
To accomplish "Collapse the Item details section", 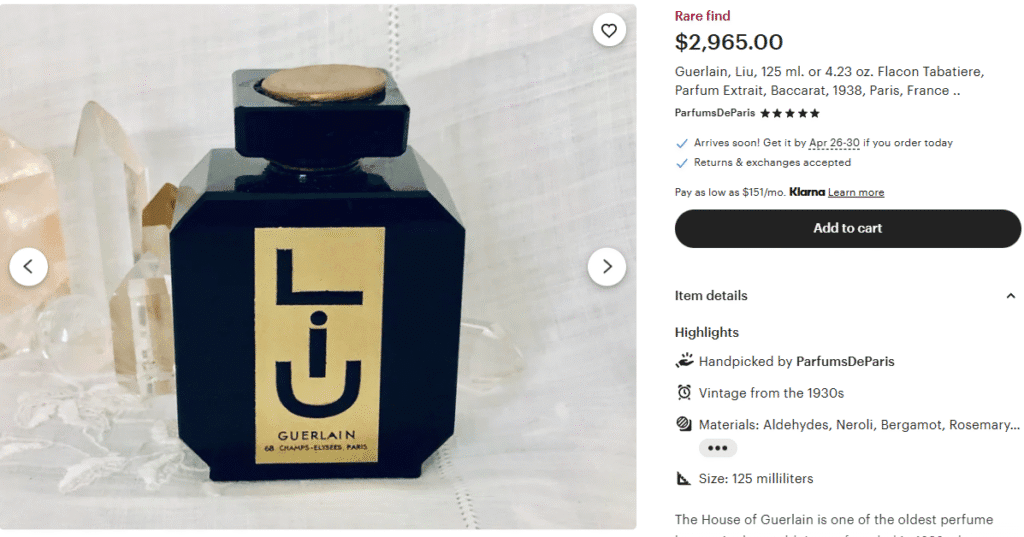I will coord(1010,296).
